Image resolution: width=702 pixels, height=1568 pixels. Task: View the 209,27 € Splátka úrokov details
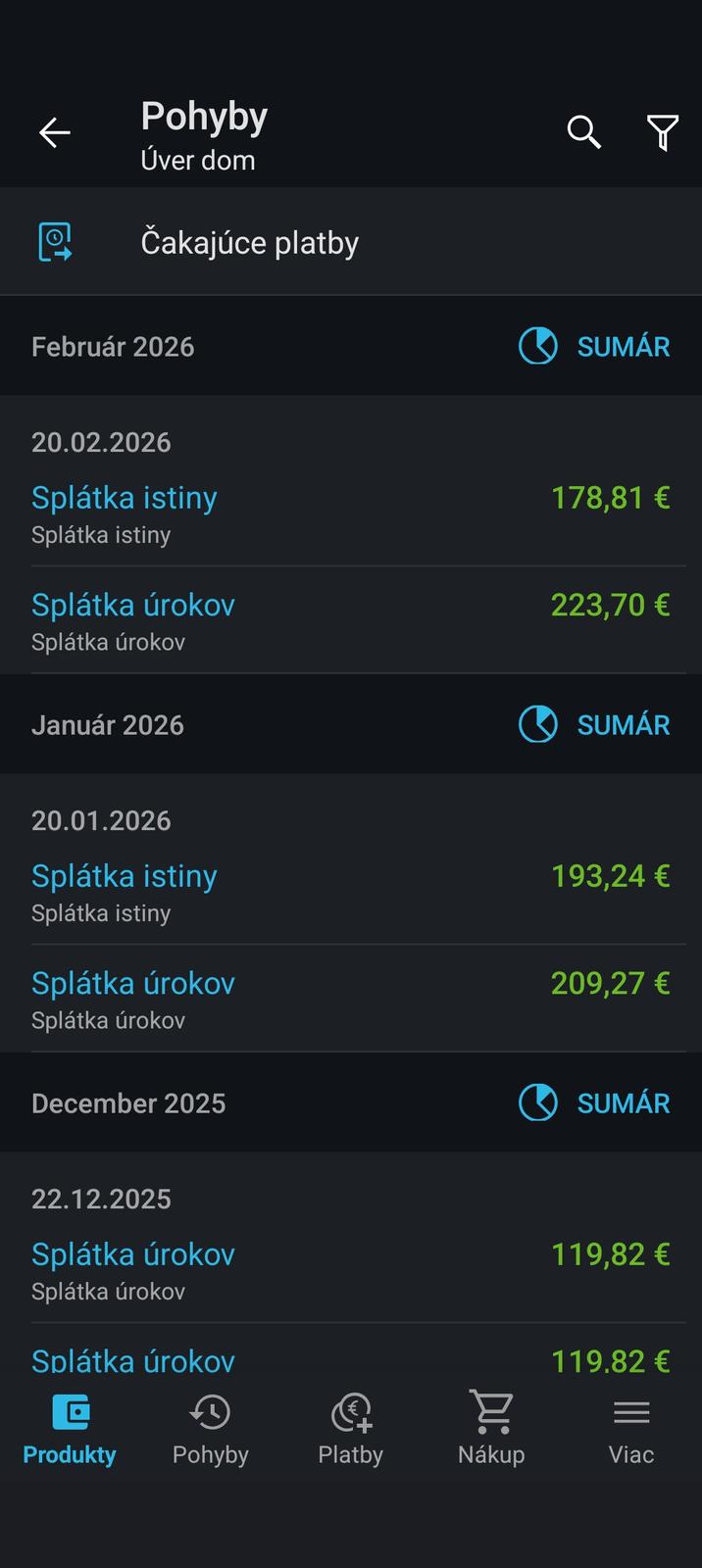tap(350, 999)
